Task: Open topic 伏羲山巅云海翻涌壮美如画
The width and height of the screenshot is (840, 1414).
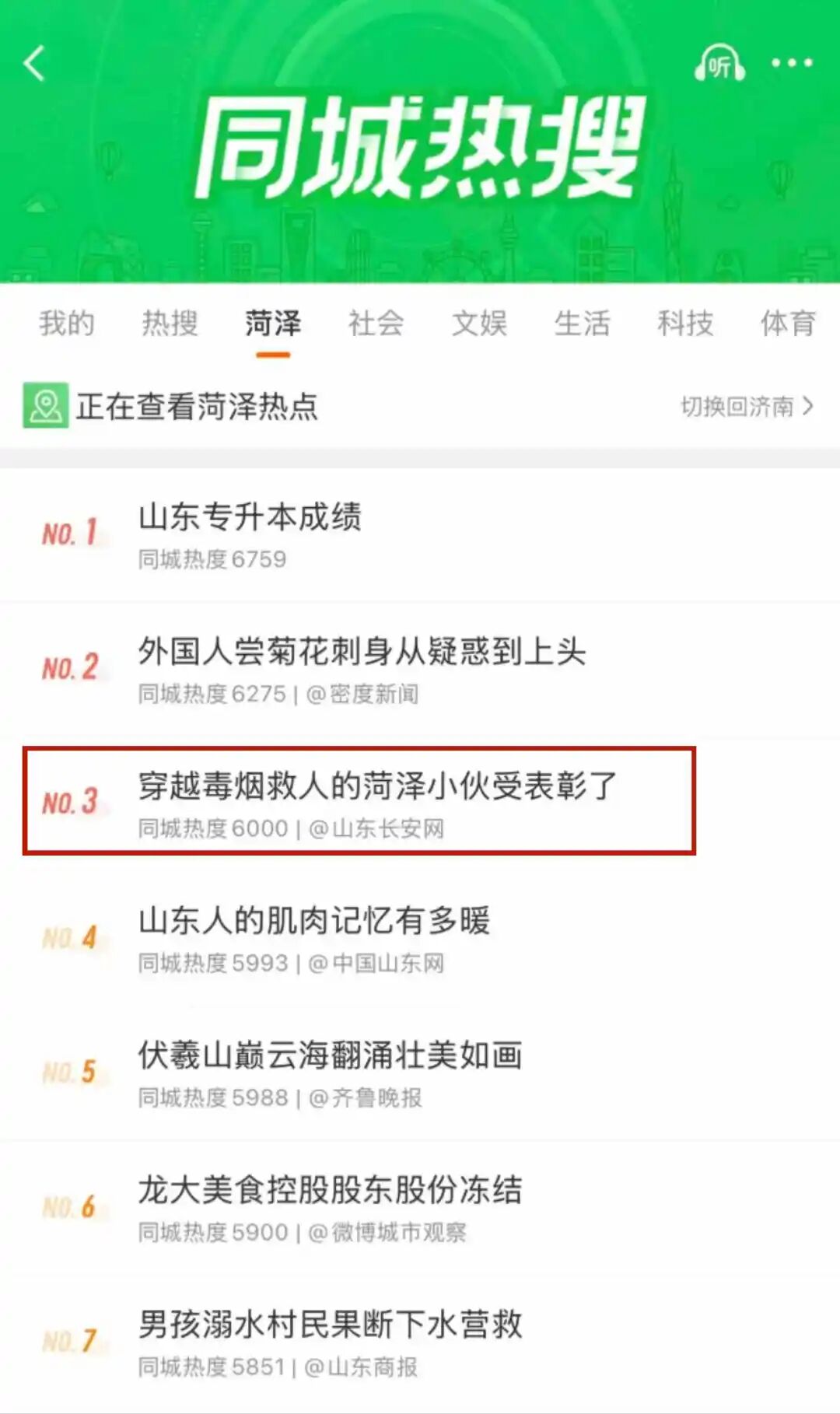Action: [330, 1055]
